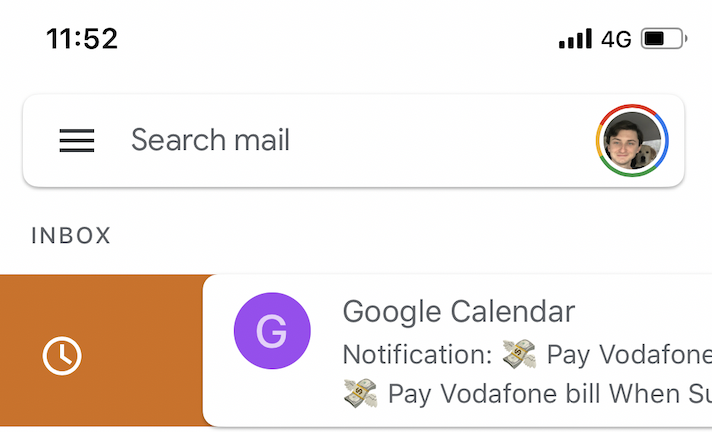Open the account profile picture

(632, 142)
